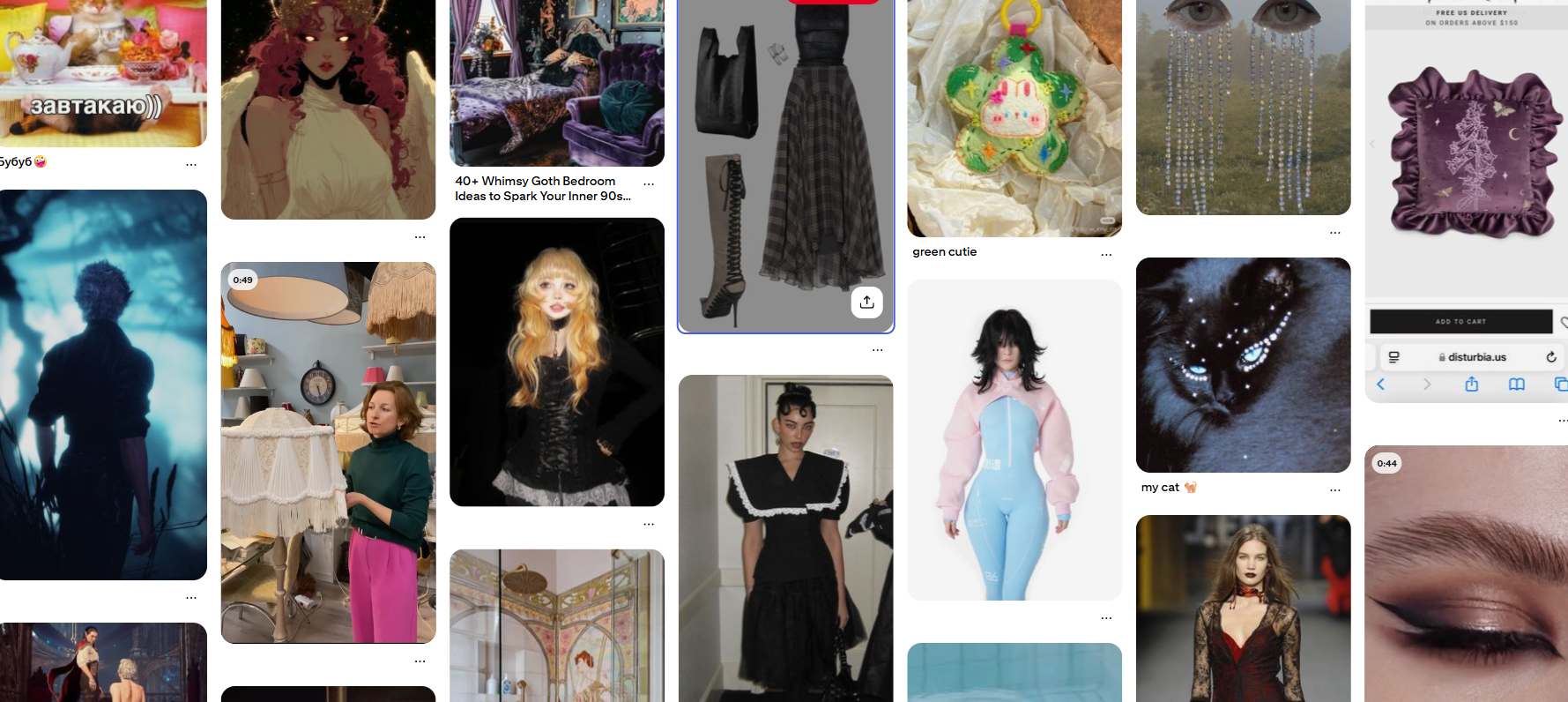Viewport: 1568px width, 702px height.
Task: Open the art nouveau shower pin
Action: (x=556, y=625)
